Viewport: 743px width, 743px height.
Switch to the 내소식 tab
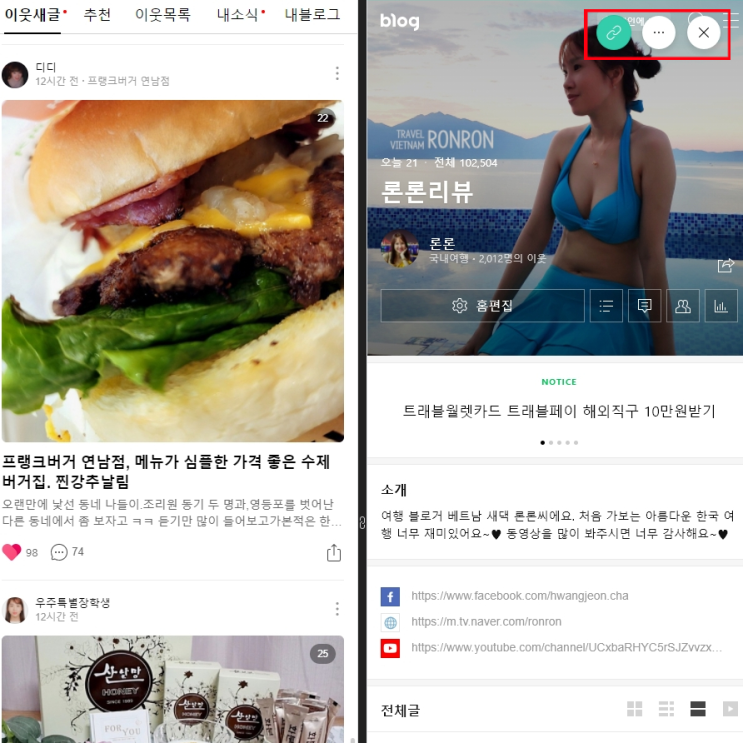point(240,15)
